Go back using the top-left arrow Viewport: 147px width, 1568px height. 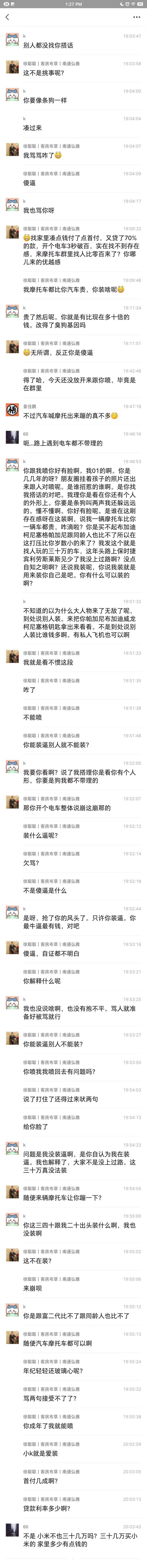pos(7,17)
